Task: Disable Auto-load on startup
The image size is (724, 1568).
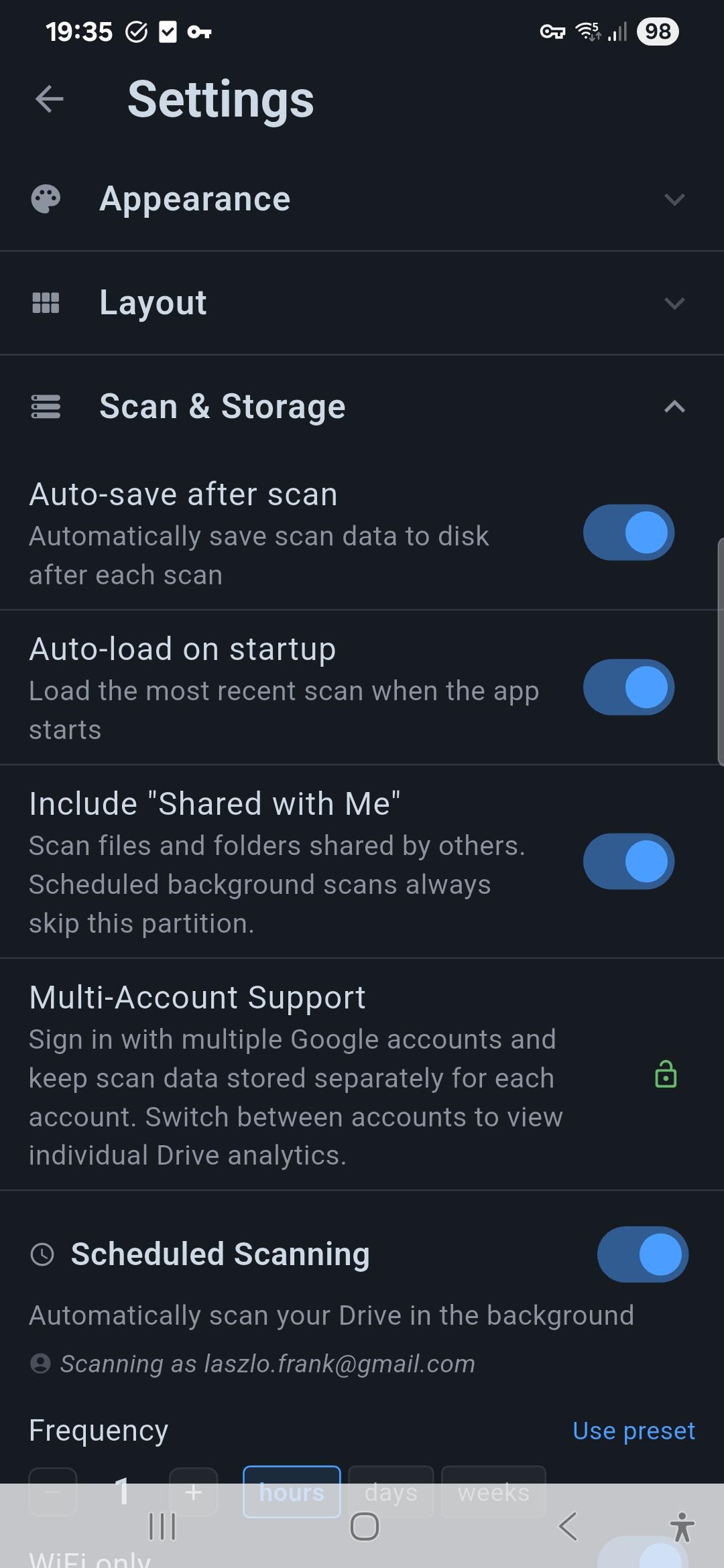Action: [628, 688]
